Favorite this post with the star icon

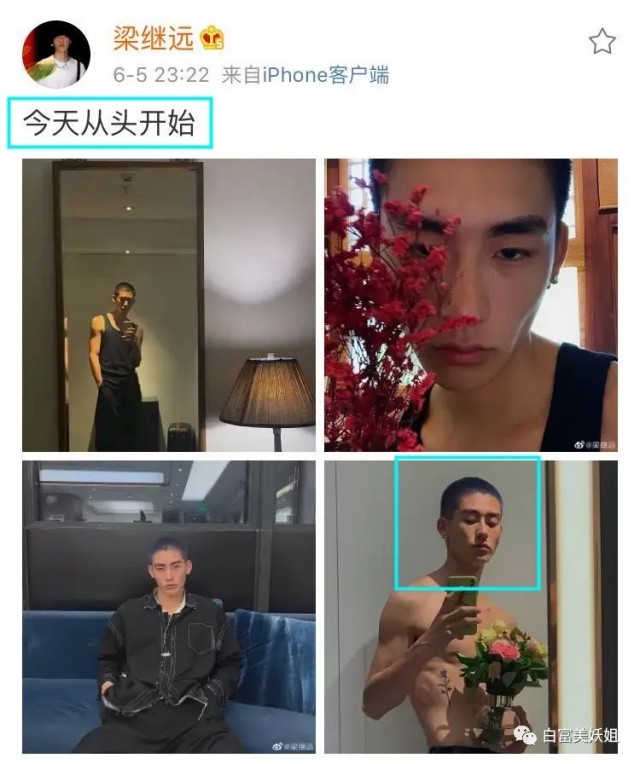[x=602, y=41]
